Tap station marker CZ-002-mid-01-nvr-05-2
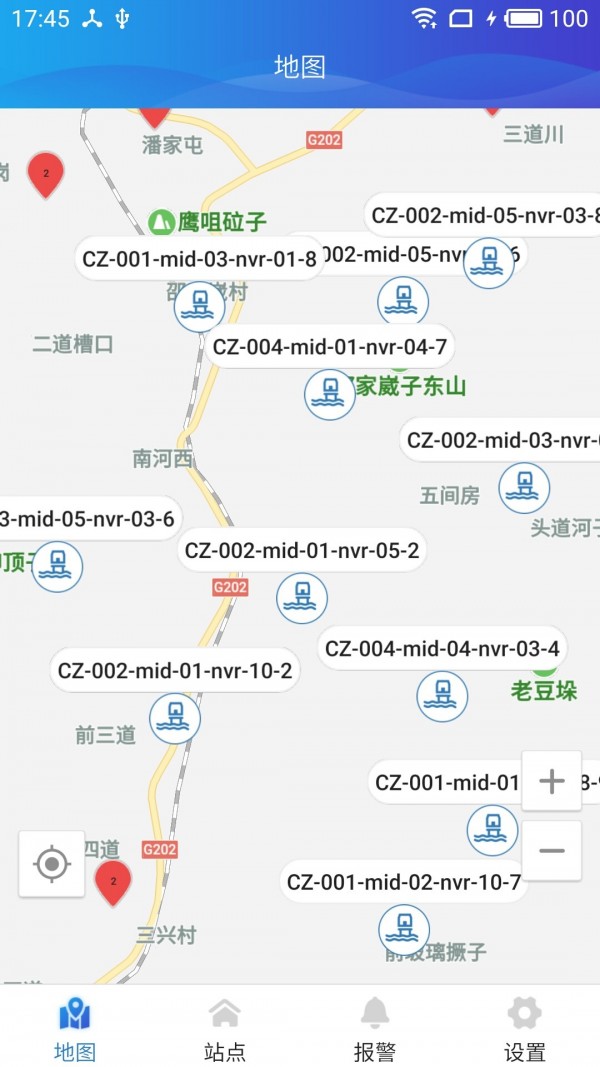 pos(302,597)
